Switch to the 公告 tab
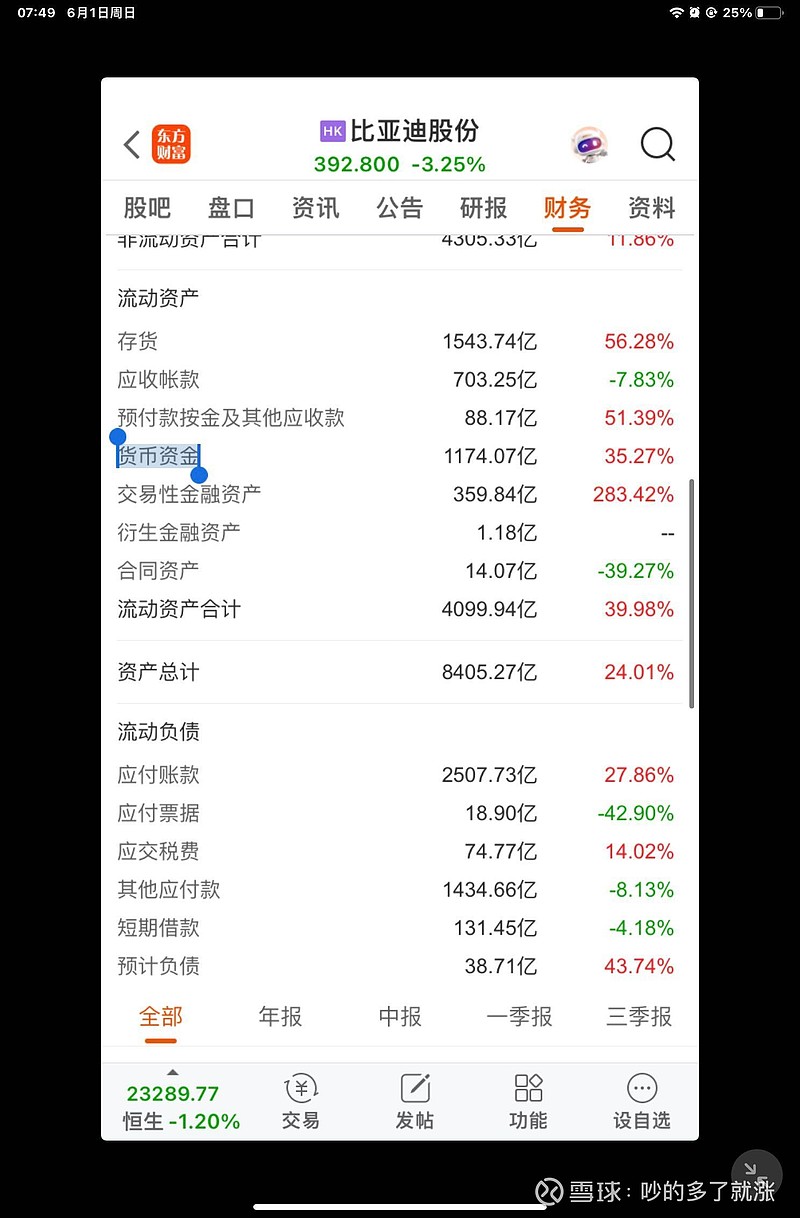This screenshot has height=1218, width=800. (x=399, y=208)
